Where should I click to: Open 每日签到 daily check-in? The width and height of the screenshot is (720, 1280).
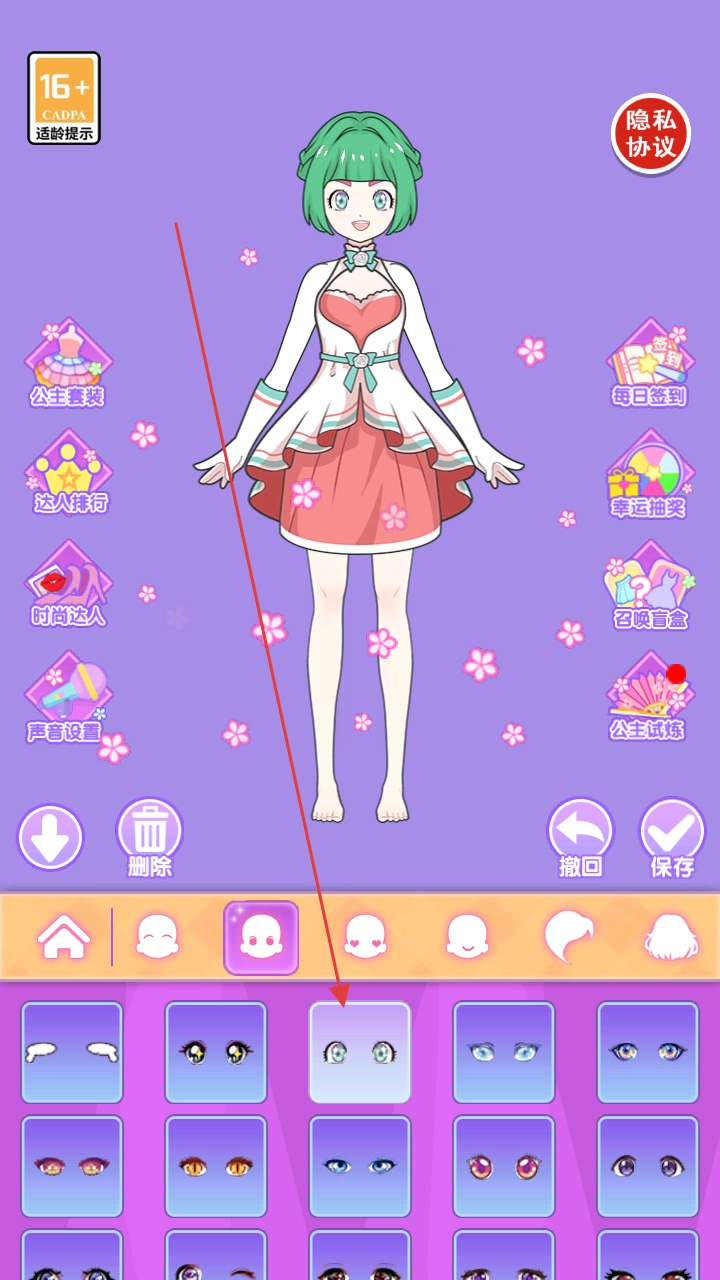[x=649, y=365]
